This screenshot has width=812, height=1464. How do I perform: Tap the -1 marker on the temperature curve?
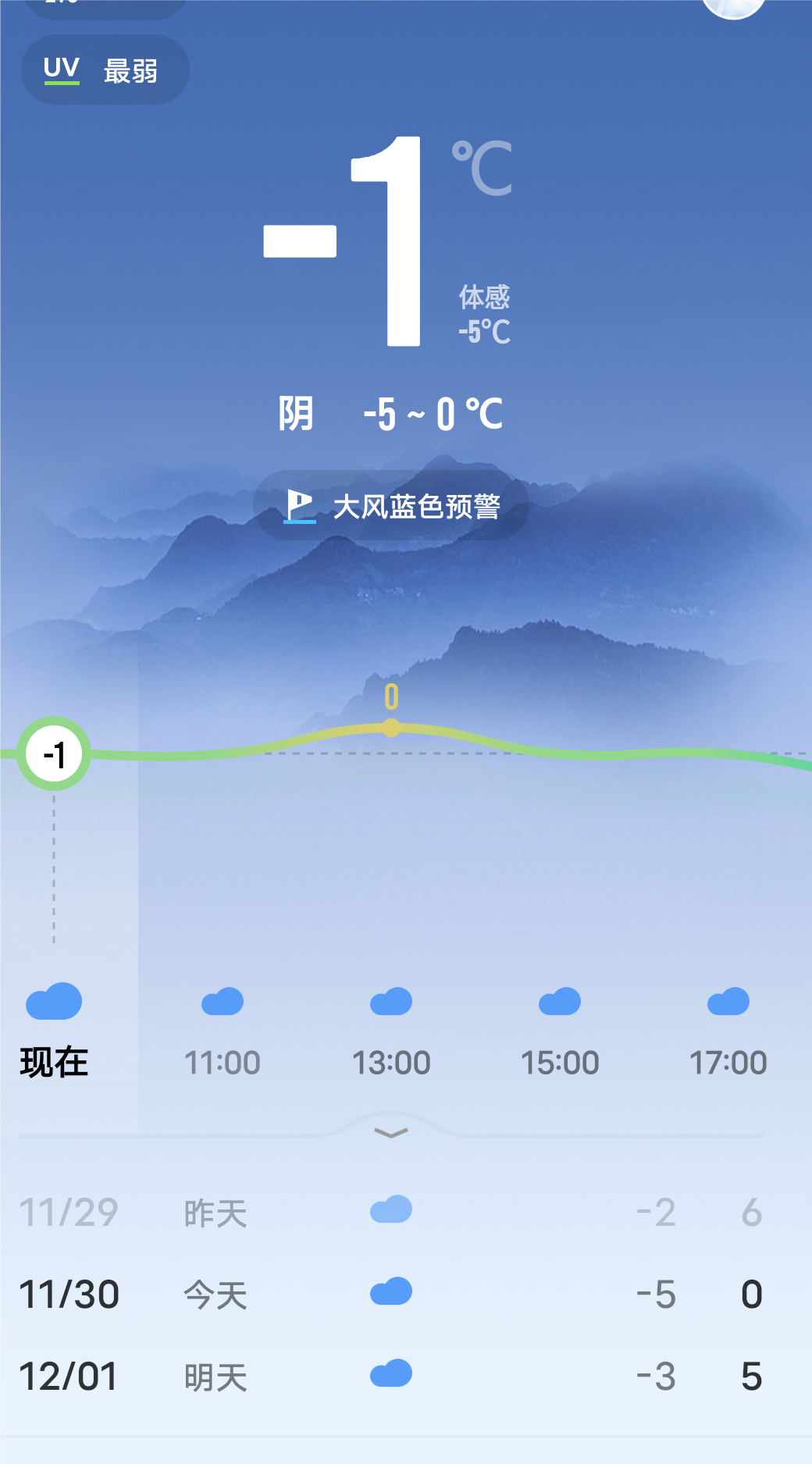point(53,754)
